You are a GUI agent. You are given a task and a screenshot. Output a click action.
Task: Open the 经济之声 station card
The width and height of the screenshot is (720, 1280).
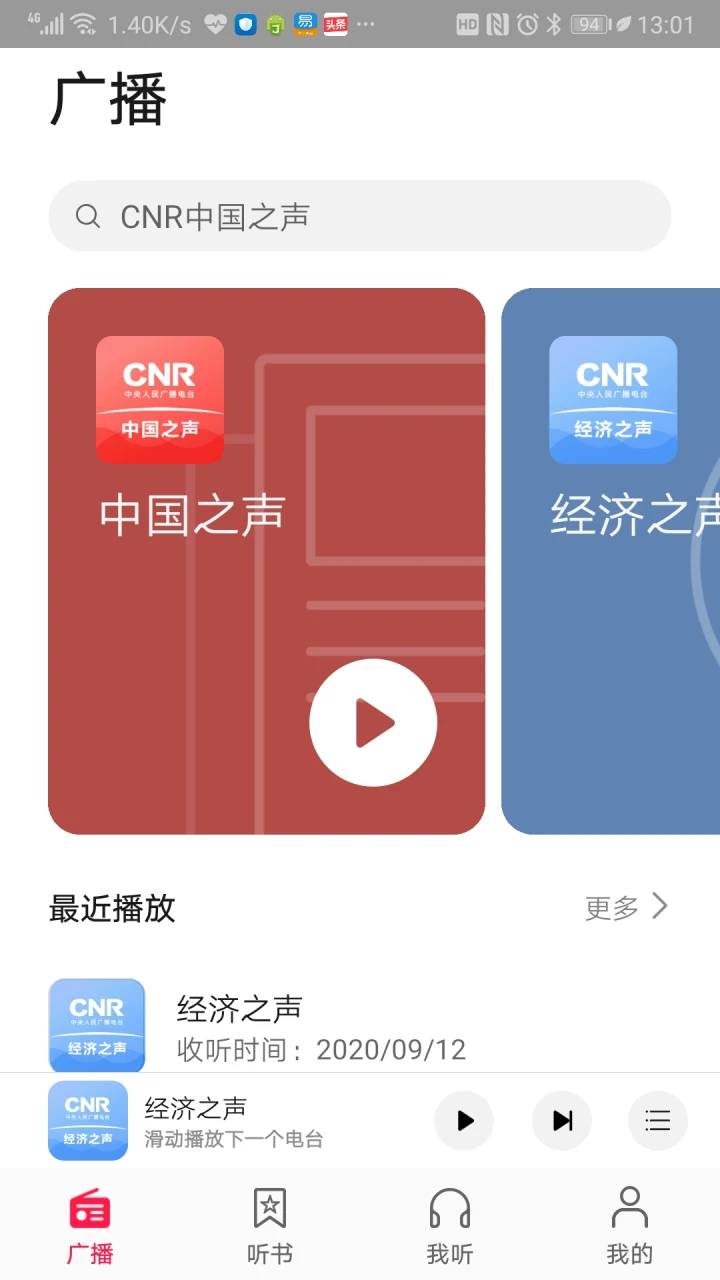coord(611,561)
